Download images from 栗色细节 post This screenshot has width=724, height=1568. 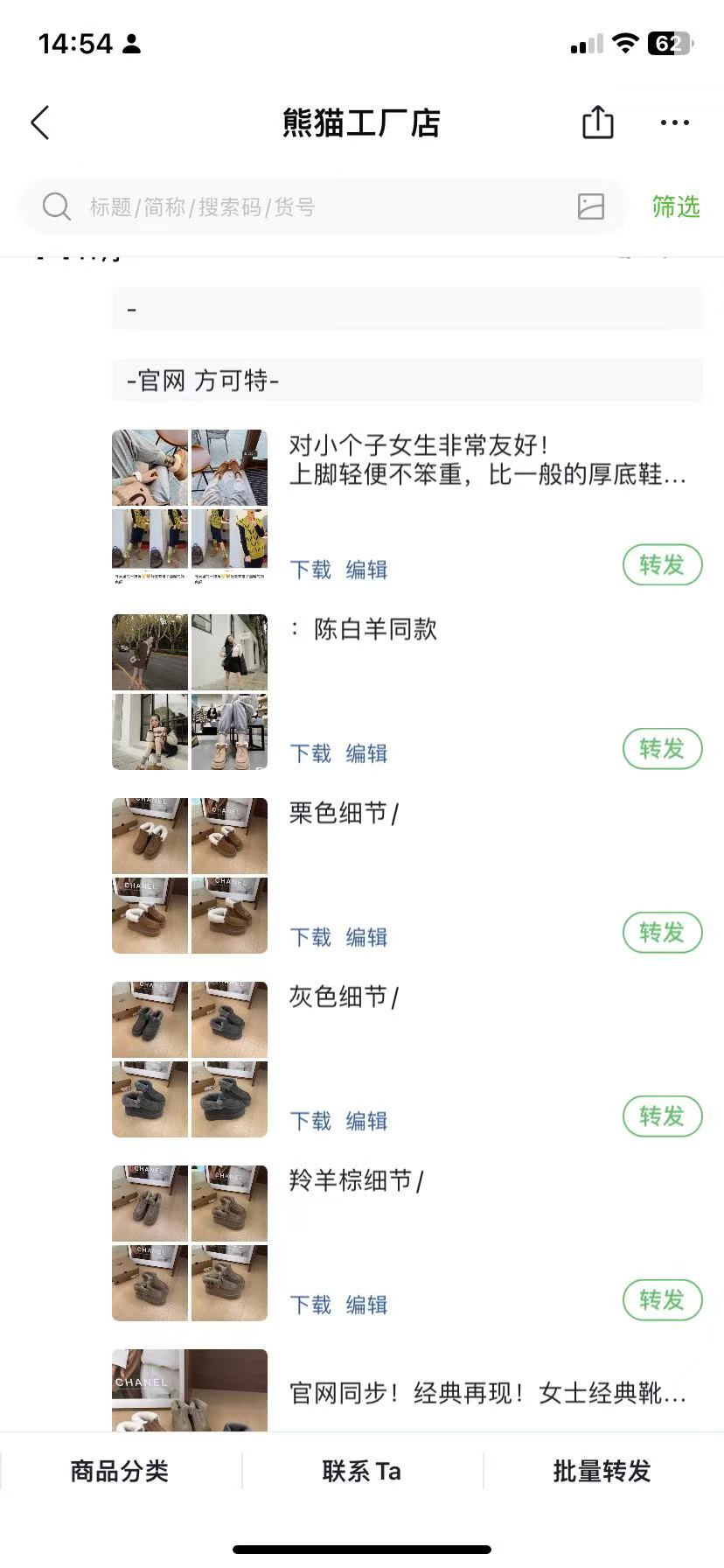(x=310, y=937)
